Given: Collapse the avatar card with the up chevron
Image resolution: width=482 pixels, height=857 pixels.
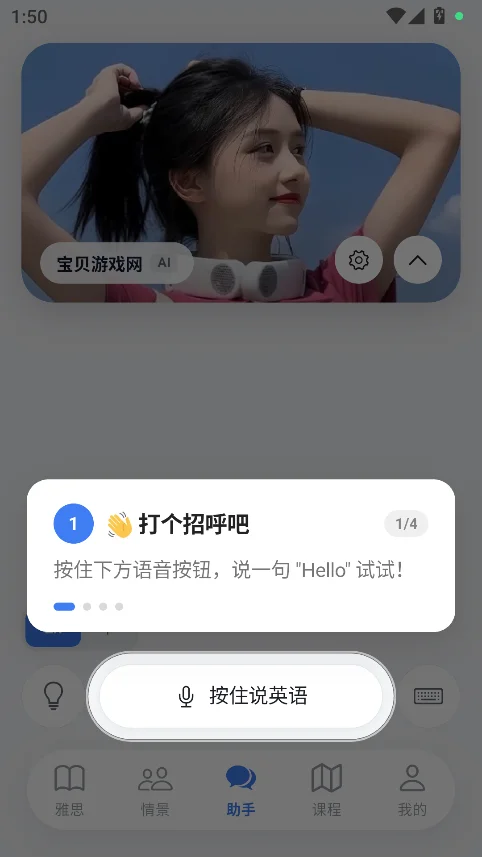Looking at the screenshot, I should point(418,260).
